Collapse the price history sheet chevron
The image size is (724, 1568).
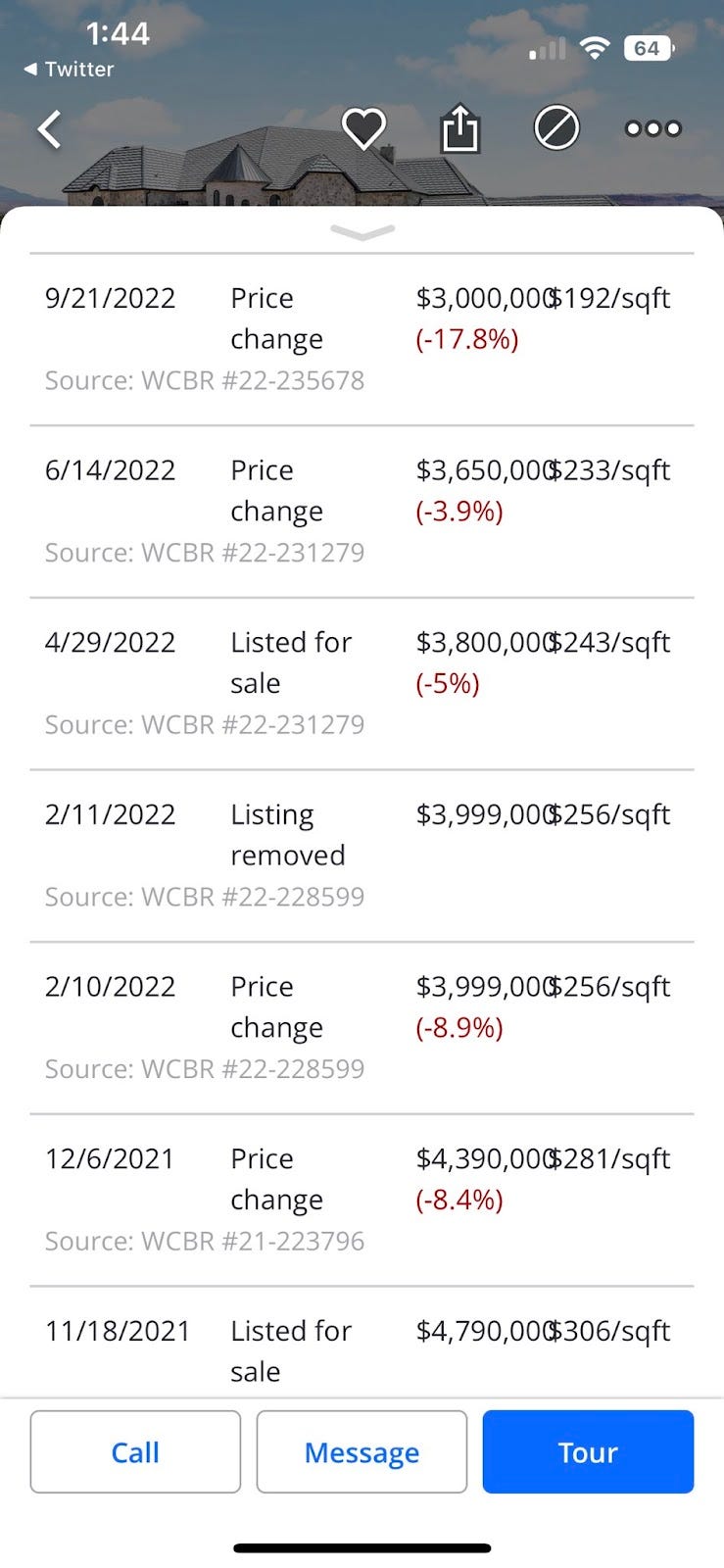(362, 232)
